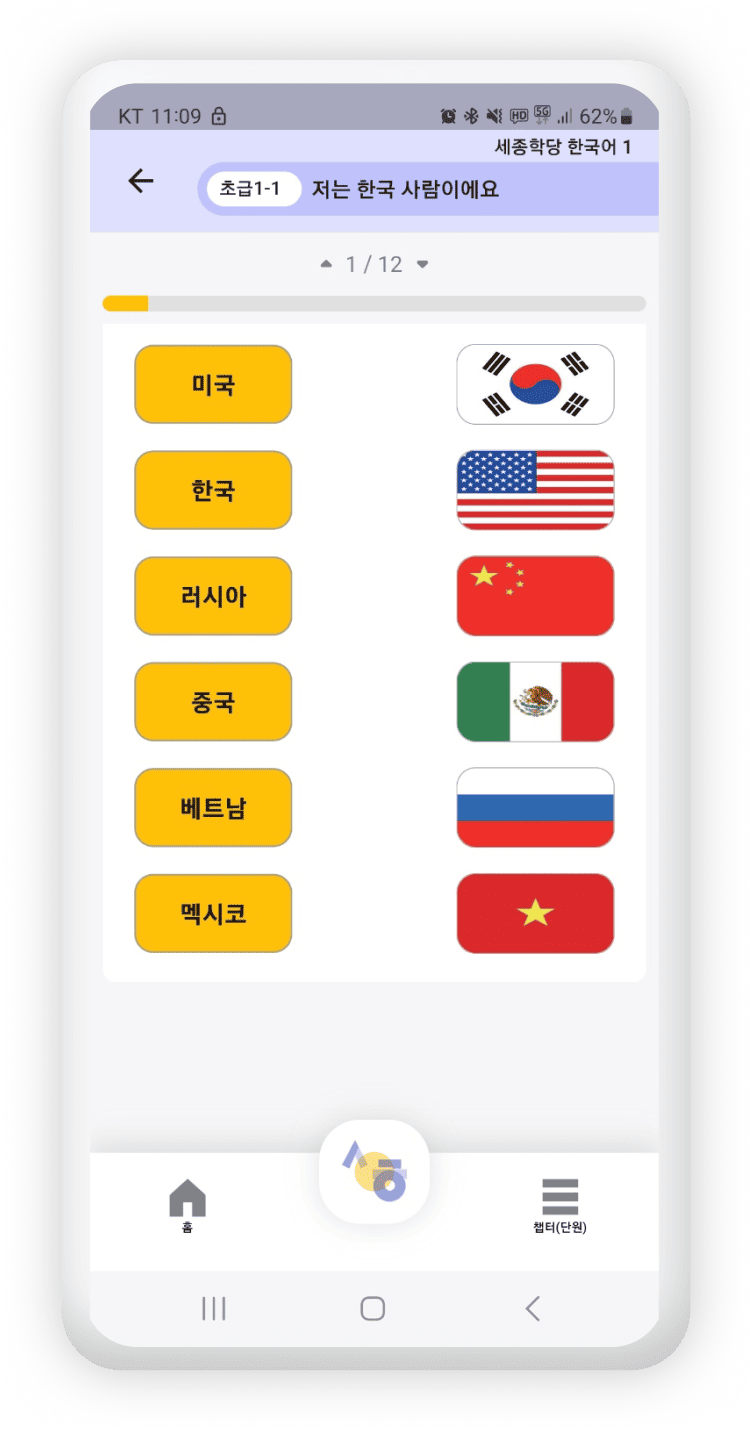This screenshot has width=750, height=1431.
Task: Tap the center Sejong app logo icon
Action: tap(375, 1172)
